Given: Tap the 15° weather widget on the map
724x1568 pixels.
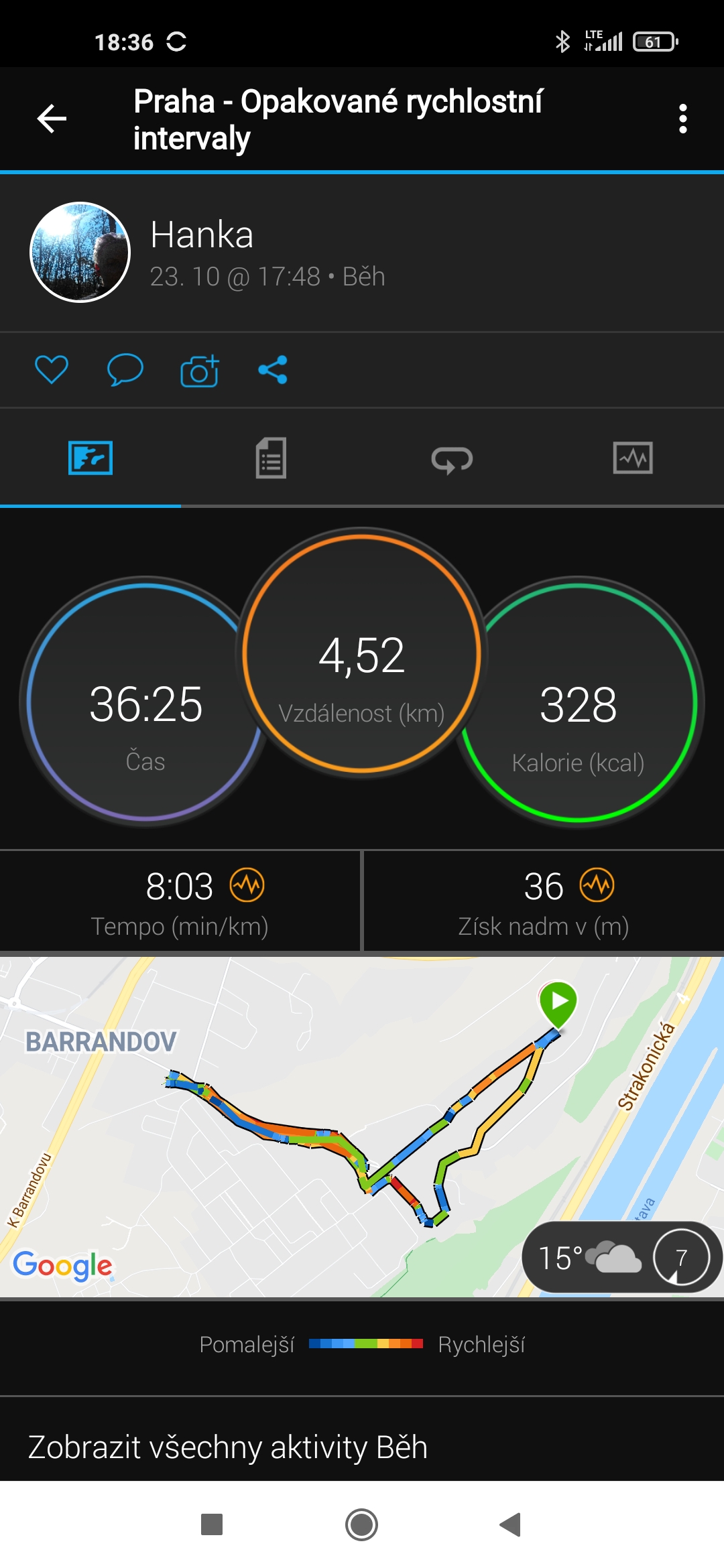Looking at the screenshot, I should tap(621, 1257).
